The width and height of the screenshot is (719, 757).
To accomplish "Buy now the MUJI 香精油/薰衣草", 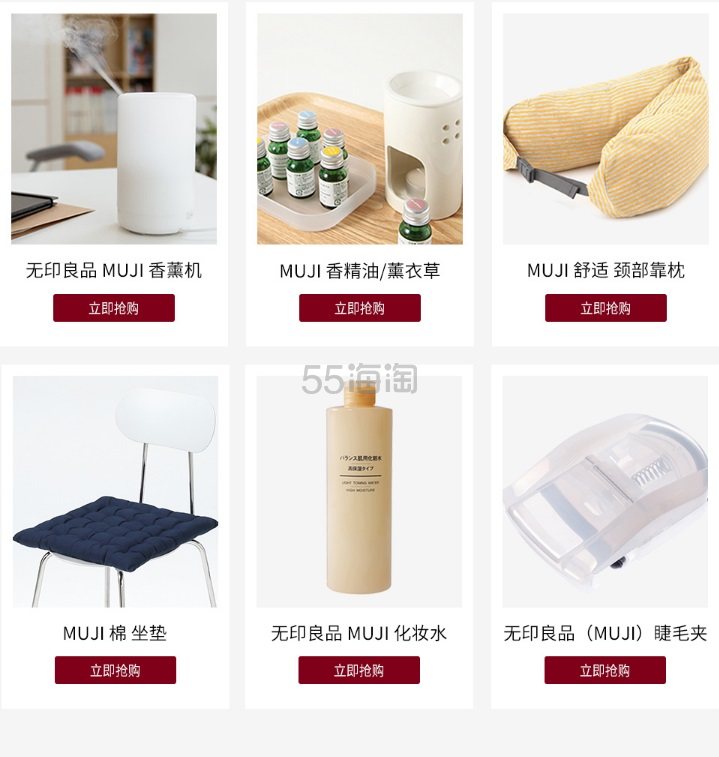I will click(x=359, y=308).
